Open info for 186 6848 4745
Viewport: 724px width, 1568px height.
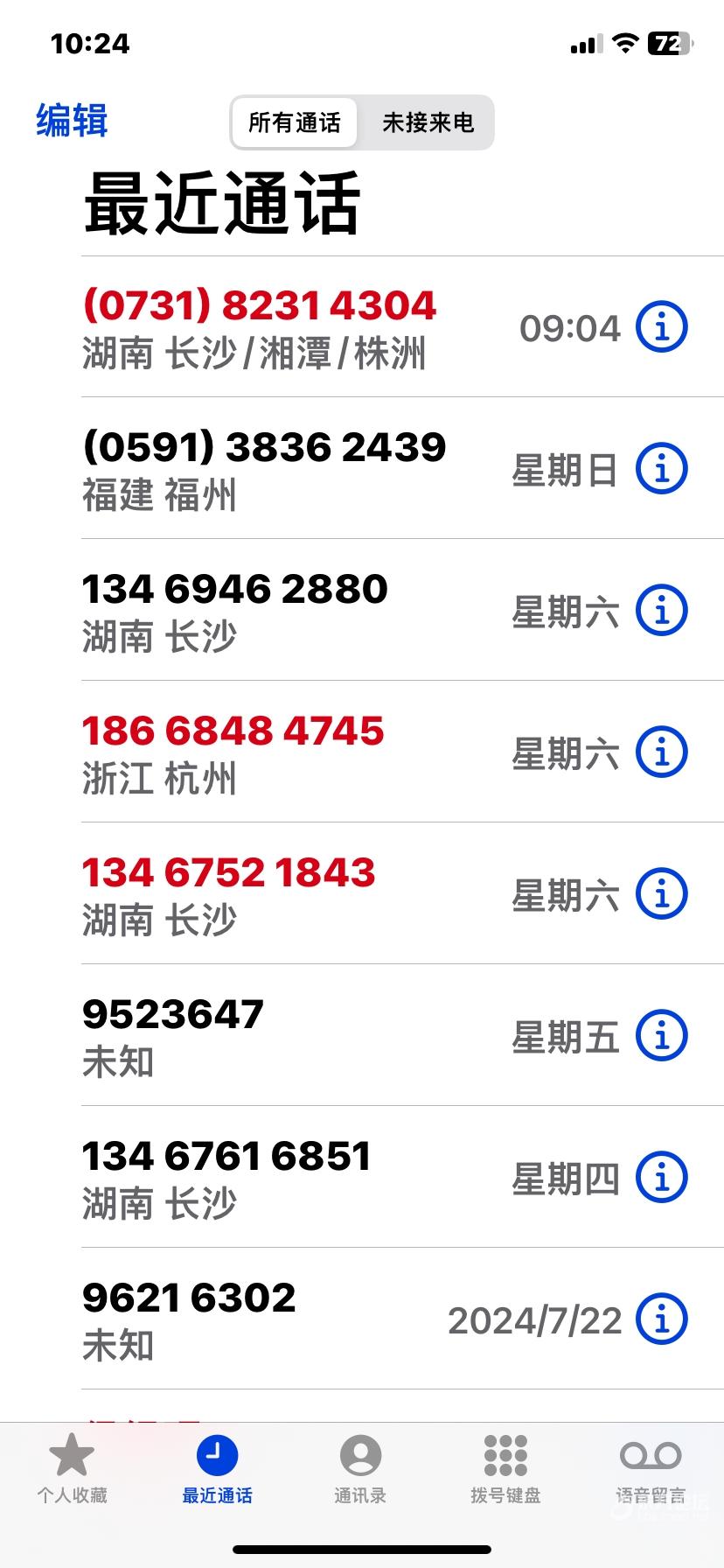(662, 752)
